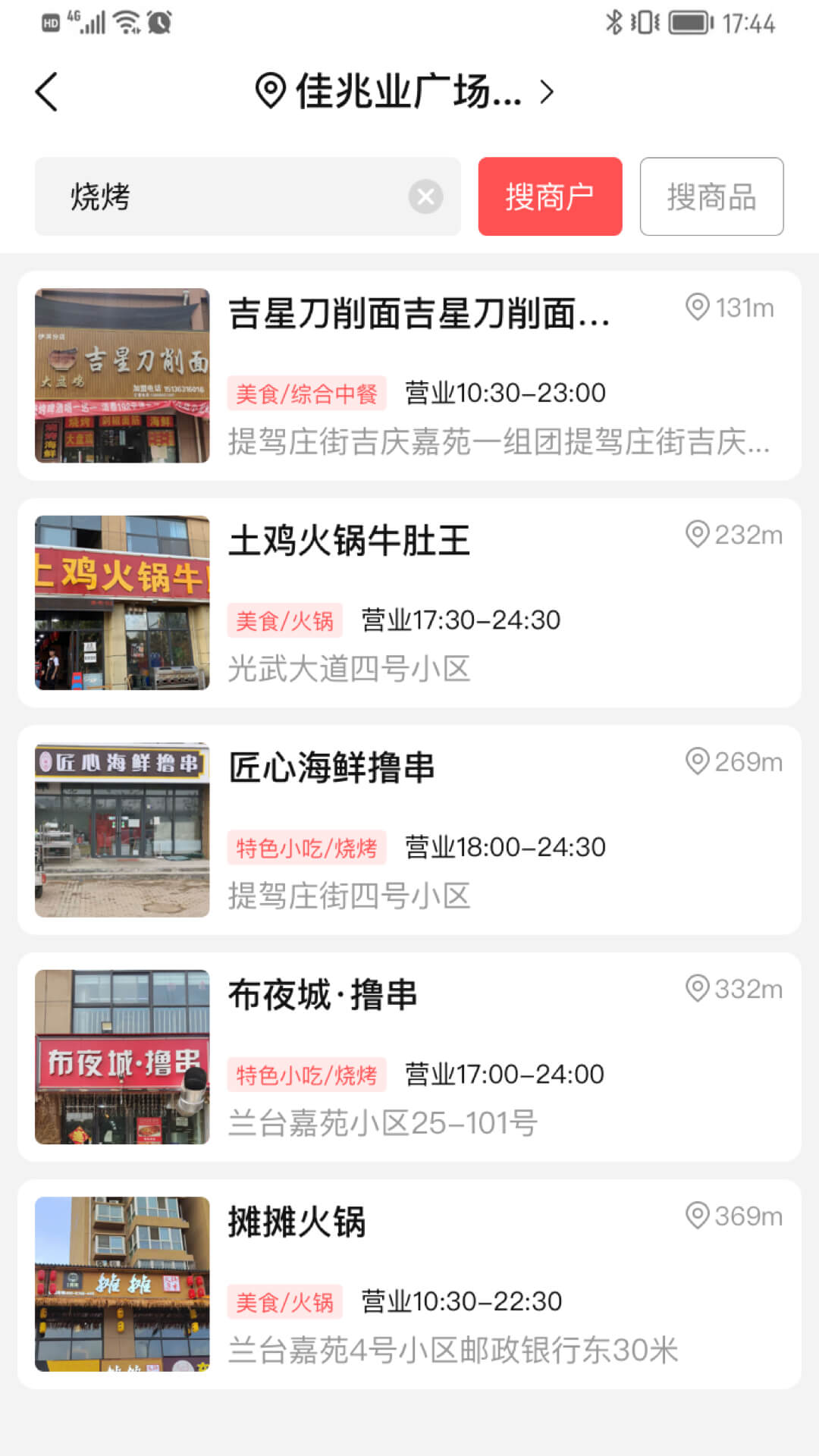Switch to 搜商品 search mode
The height and width of the screenshot is (1456, 819).
[x=711, y=196]
